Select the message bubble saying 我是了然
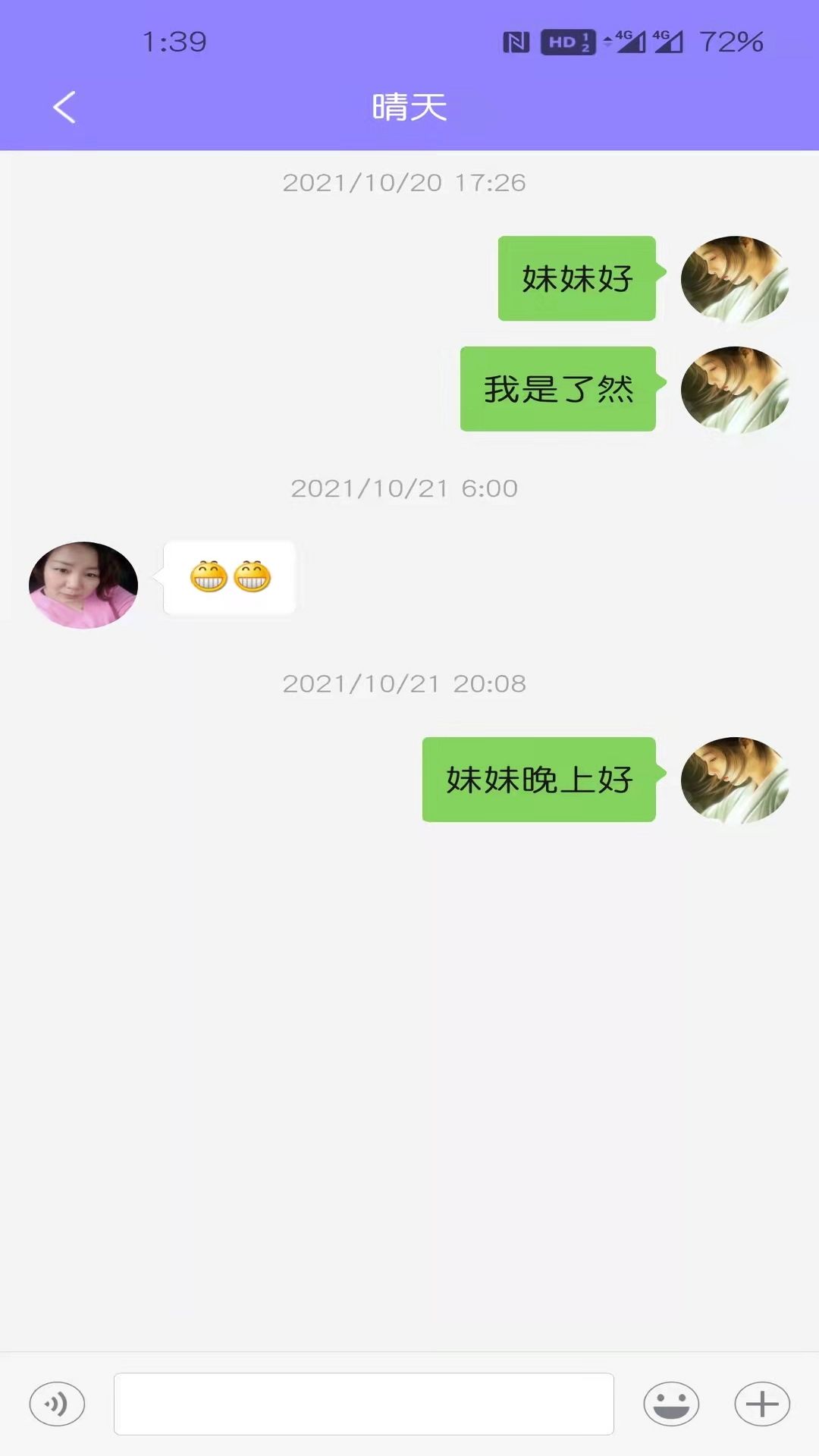 (x=557, y=390)
